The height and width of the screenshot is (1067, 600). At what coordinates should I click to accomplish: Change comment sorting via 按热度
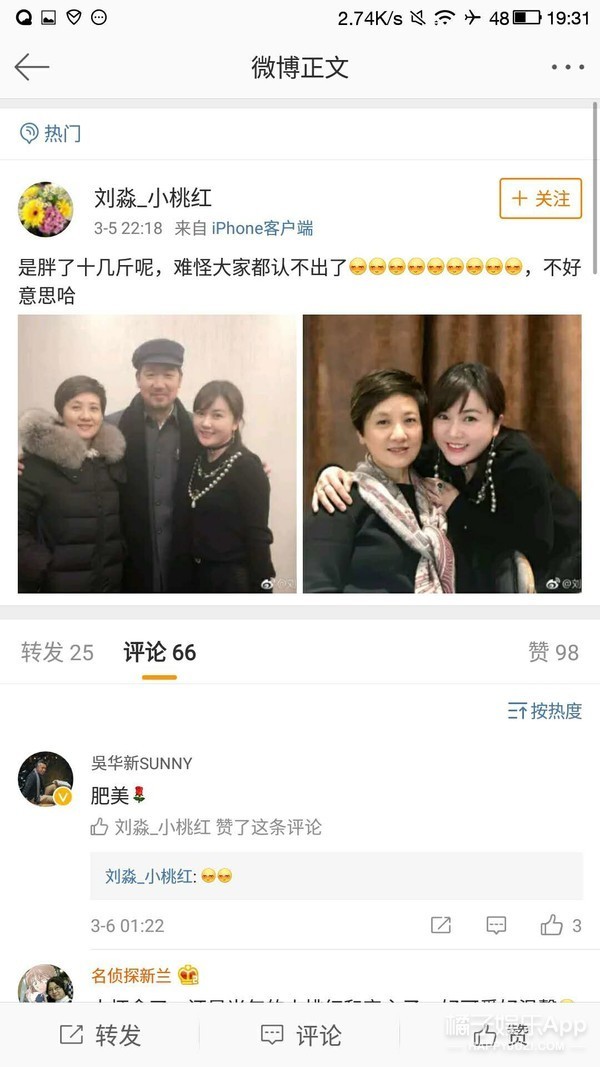545,711
